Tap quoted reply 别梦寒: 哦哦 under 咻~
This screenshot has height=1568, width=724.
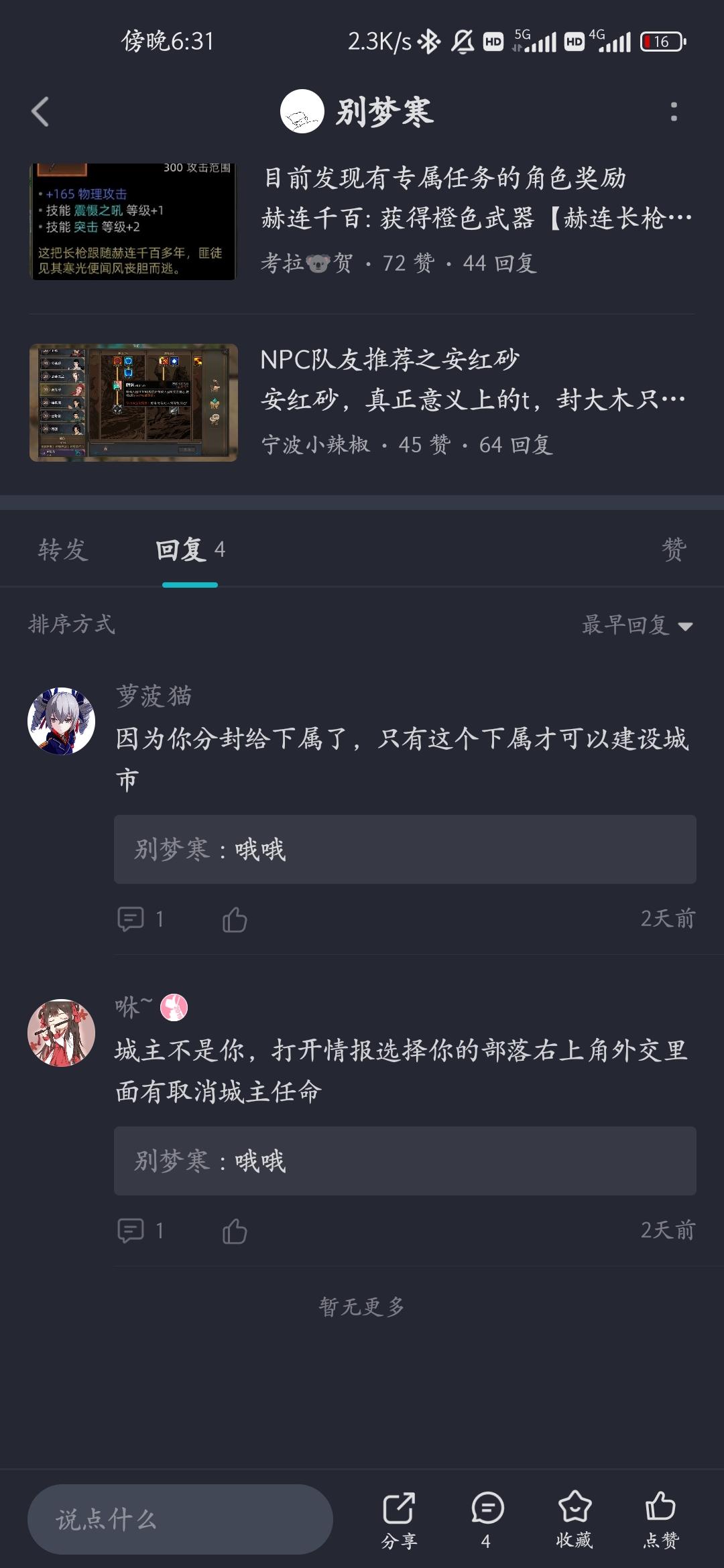(402, 1160)
